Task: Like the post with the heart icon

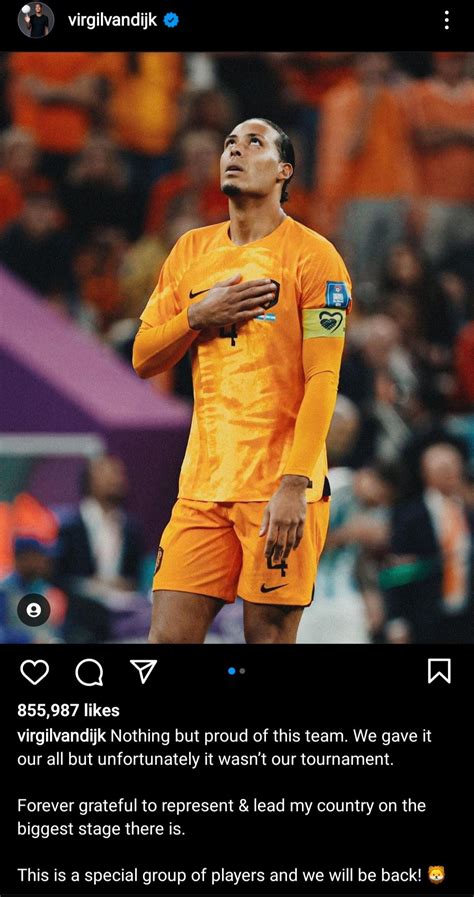Action: coord(34,672)
